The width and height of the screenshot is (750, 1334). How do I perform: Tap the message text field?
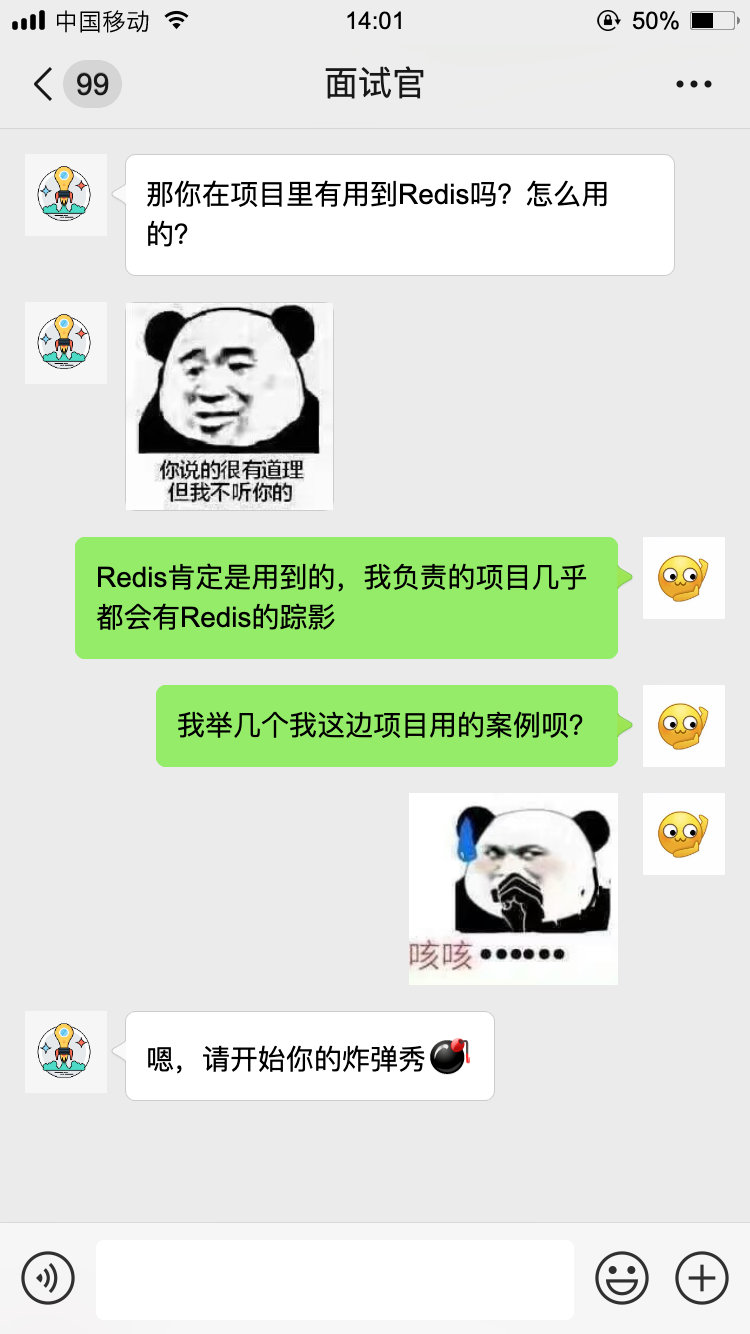tap(334, 1279)
